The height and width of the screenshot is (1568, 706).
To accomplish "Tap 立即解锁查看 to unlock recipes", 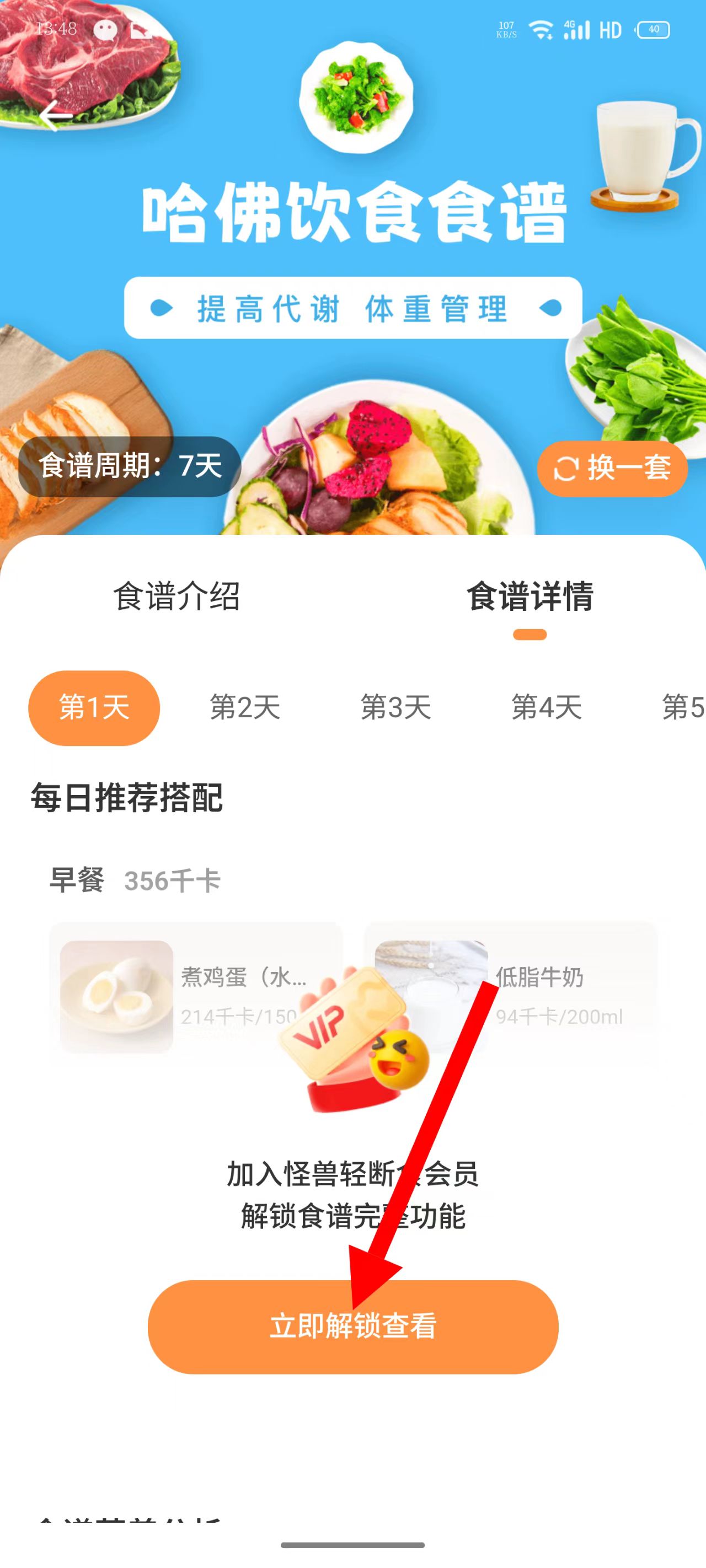I will pyautogui.click(x=352, y=1327).
